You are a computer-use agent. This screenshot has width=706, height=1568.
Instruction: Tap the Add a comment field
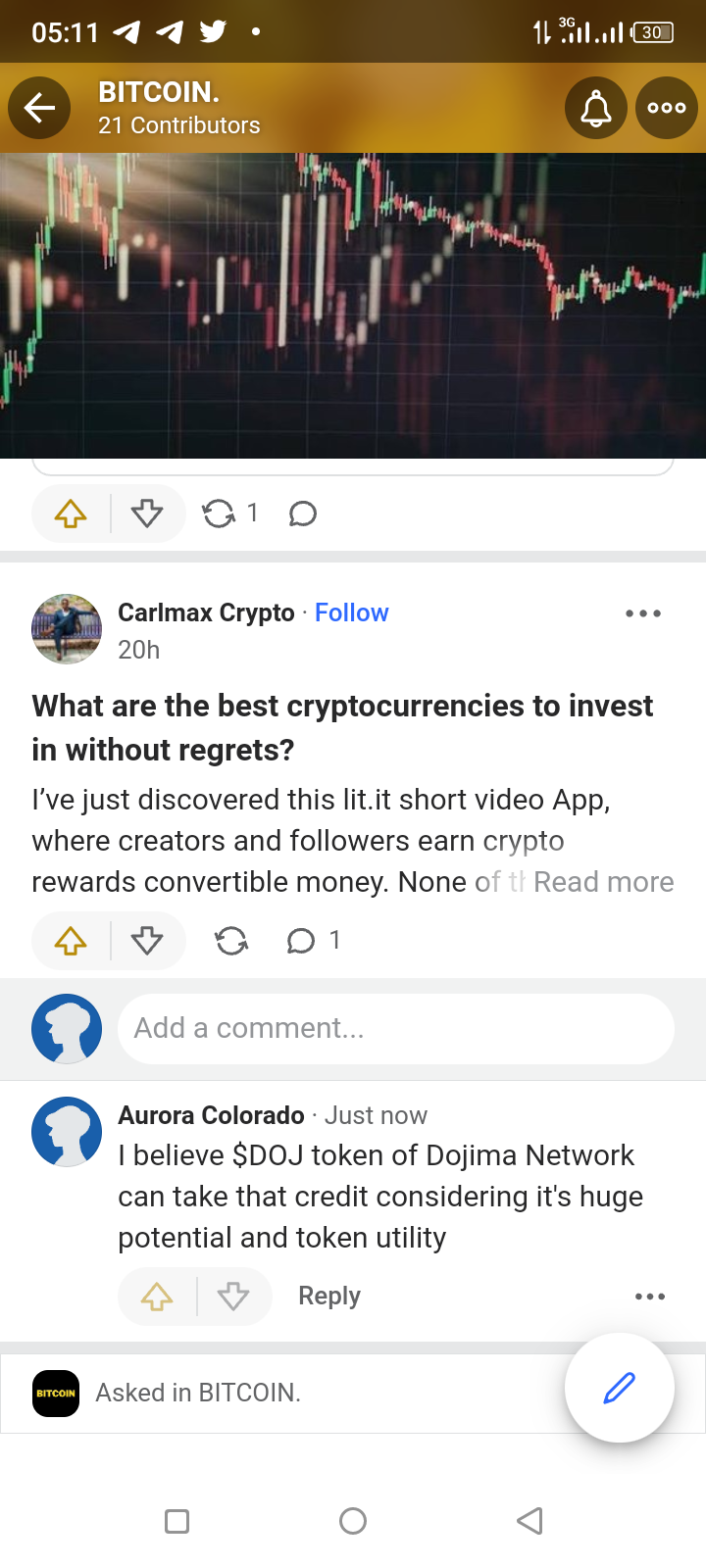coord(395,1028)
